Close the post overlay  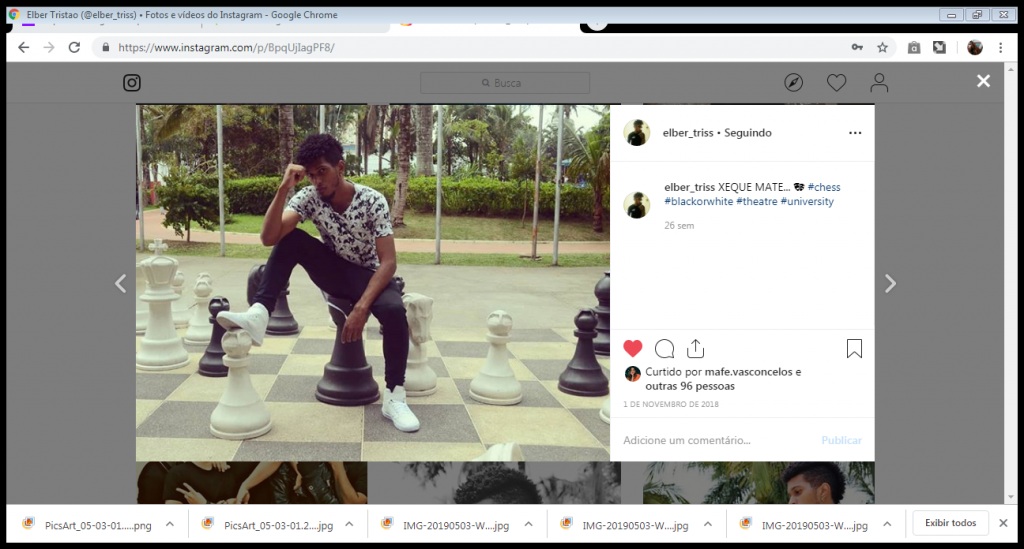(983, 81)
